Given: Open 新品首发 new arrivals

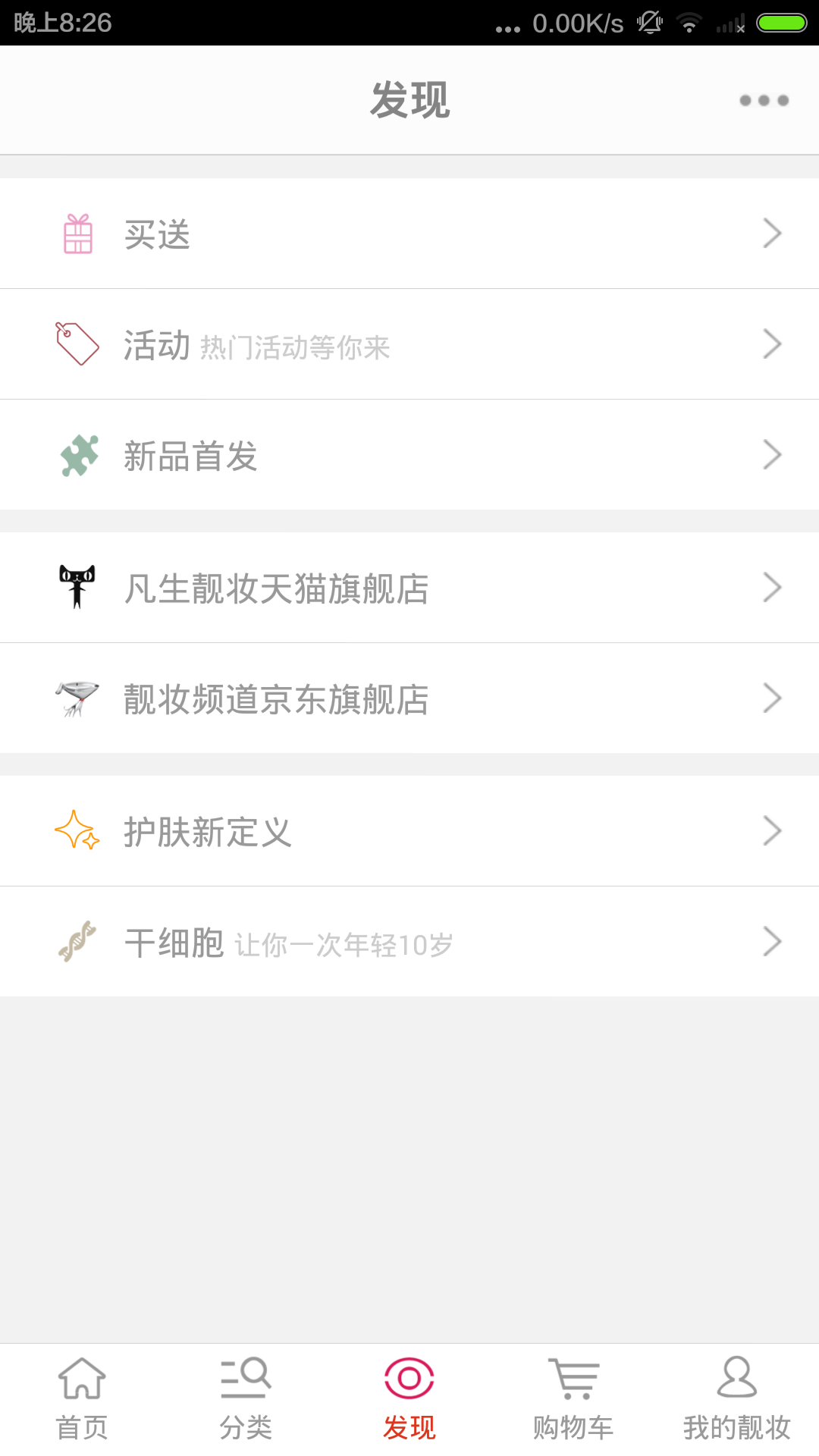Looking at the screenshot, I should point(409,455).
